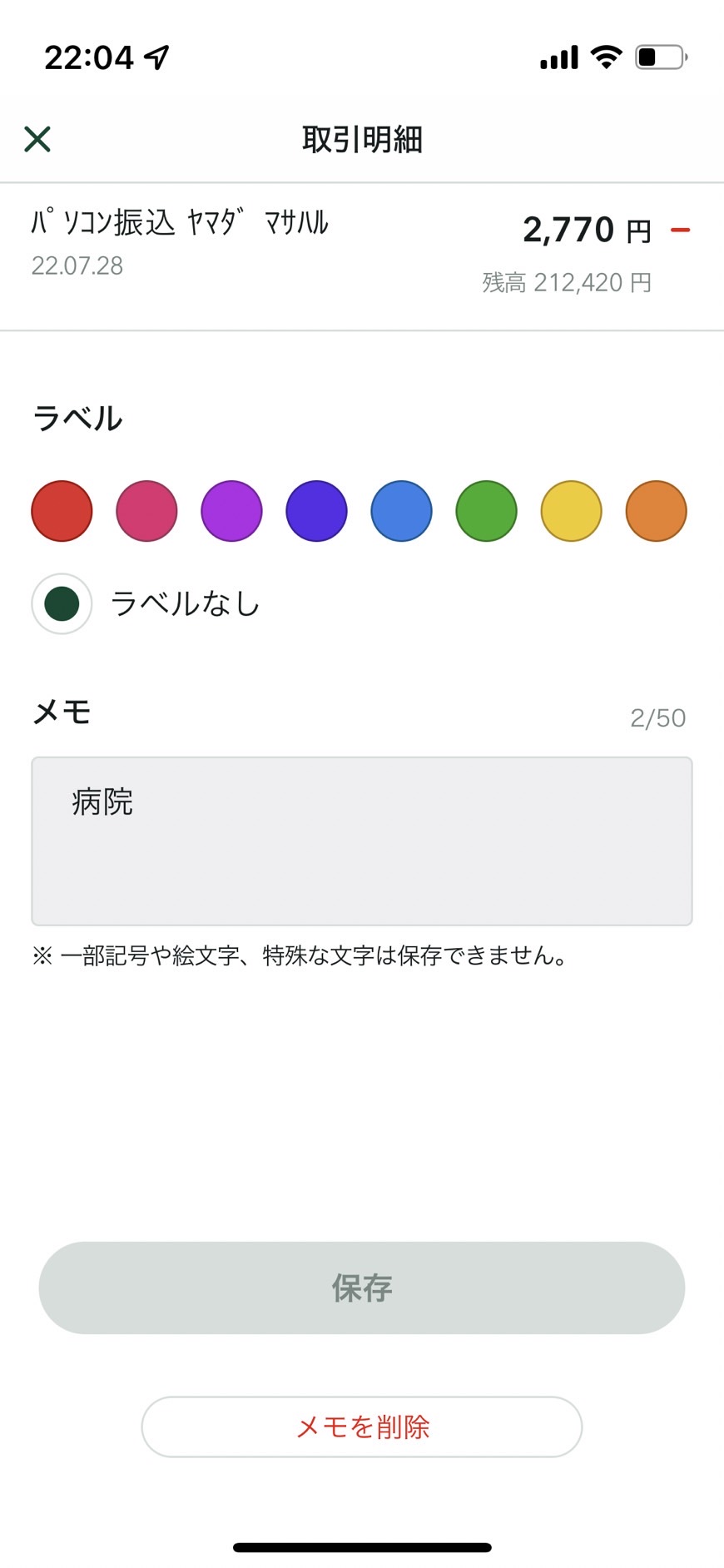Select the yellow label color

tap(571, 511)
